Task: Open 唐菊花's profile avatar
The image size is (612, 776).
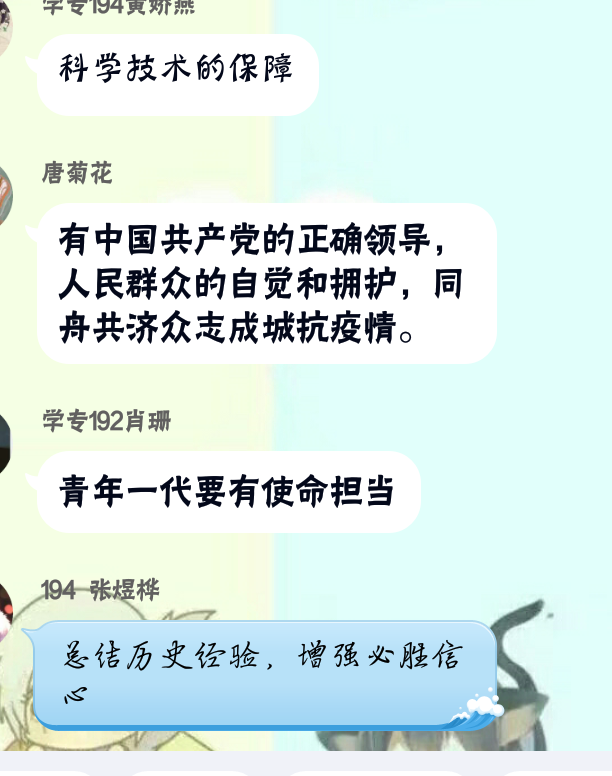Action: pos(5,195)
